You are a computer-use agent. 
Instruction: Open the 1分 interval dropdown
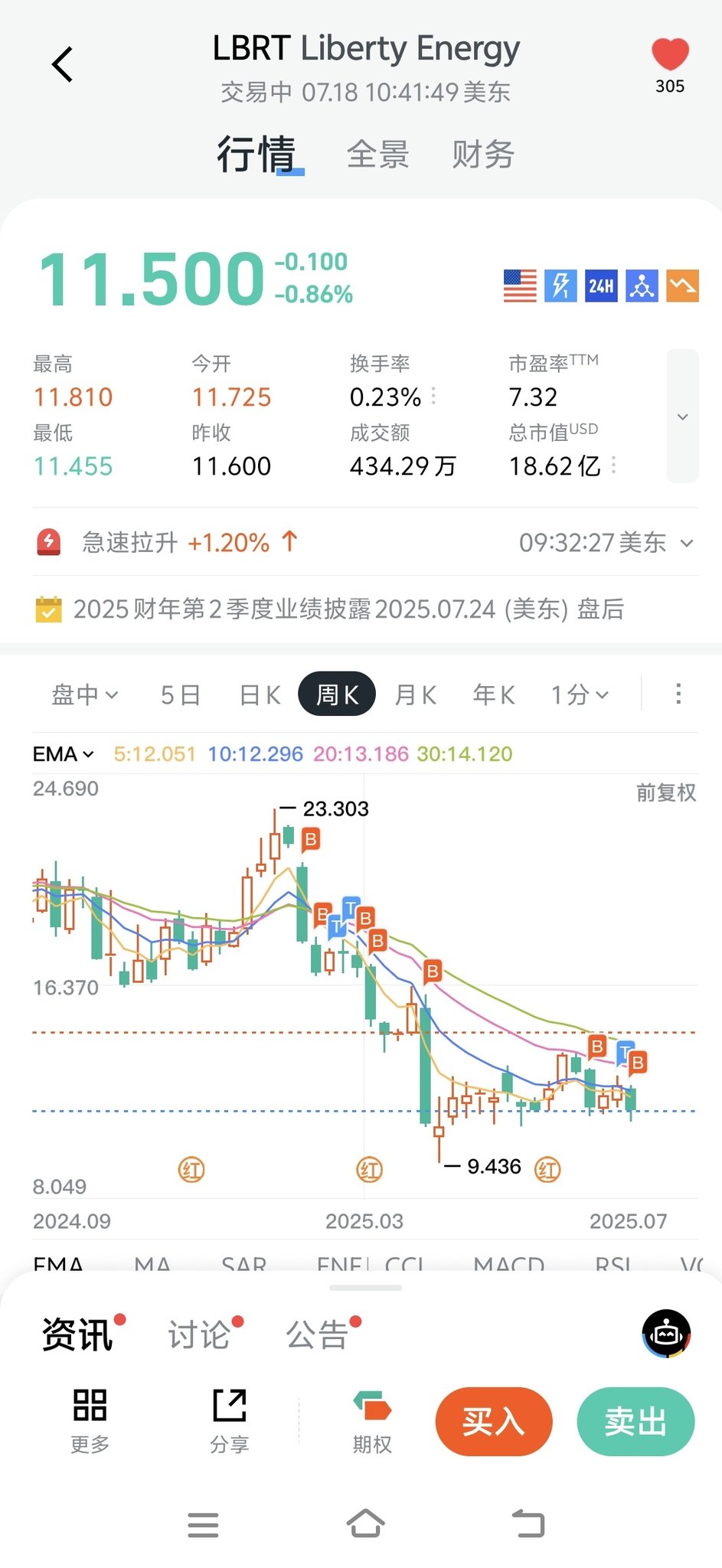coord(580,694)
